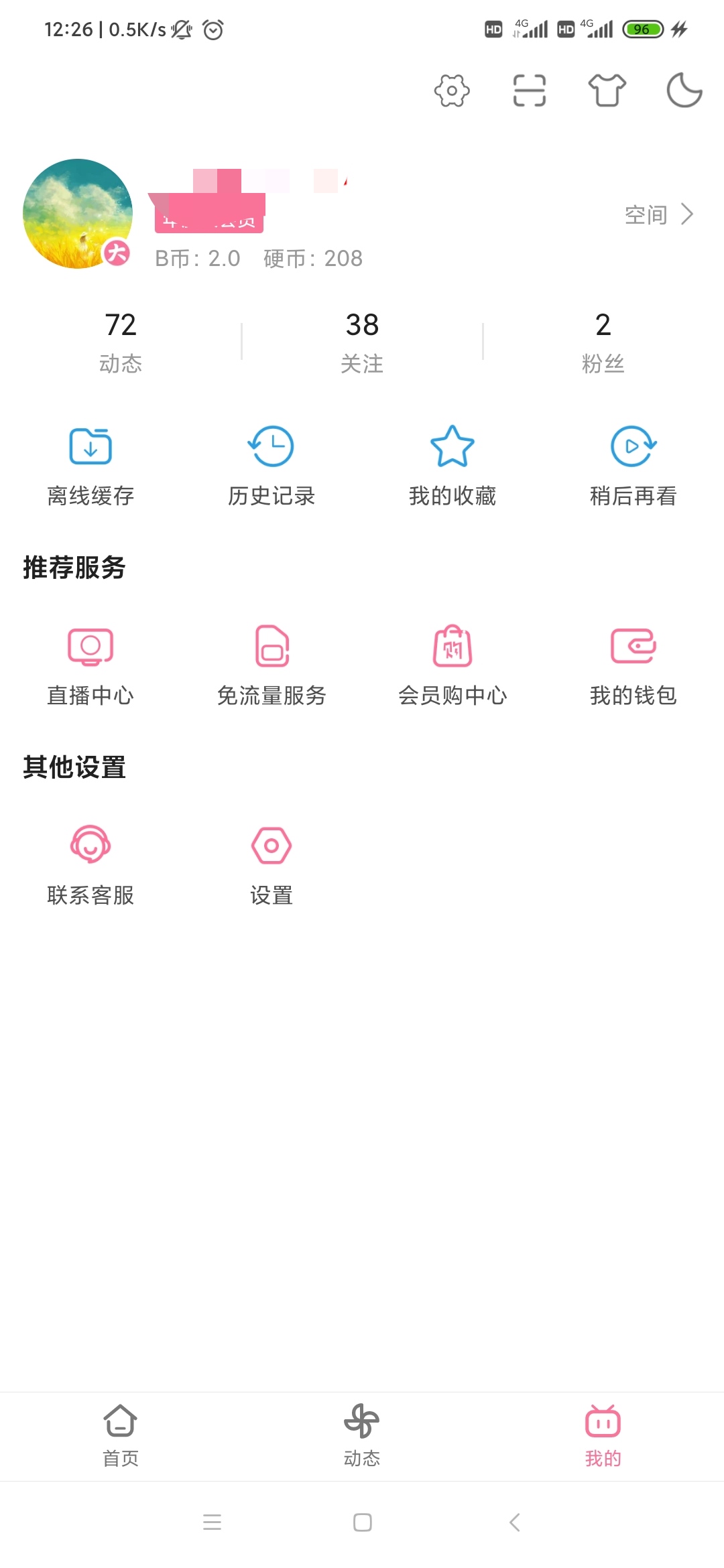This screenshot has height=1568, width=724.
Task: Tap the profile avatar picture
Action: (x=78, y=214)
